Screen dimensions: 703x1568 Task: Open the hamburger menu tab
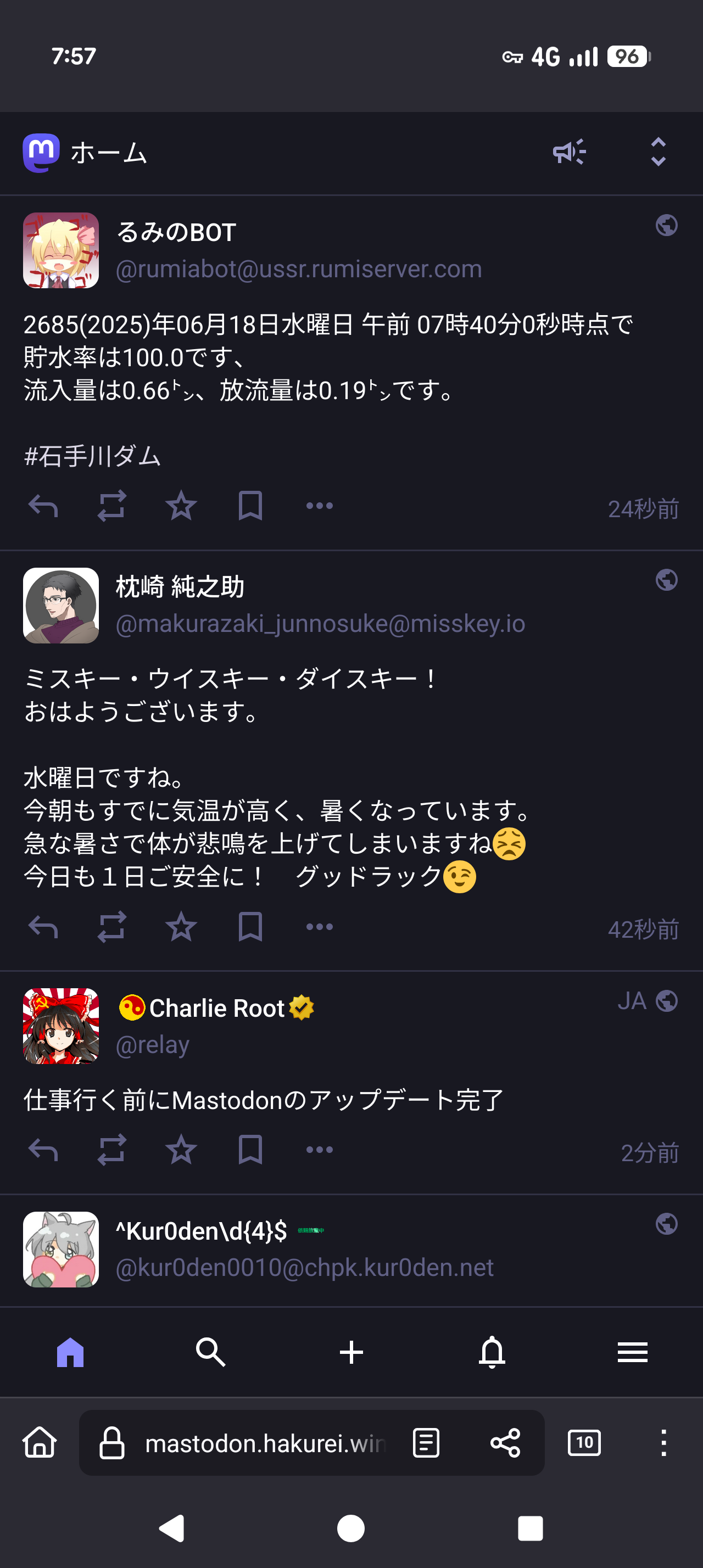pos(632,1353)
